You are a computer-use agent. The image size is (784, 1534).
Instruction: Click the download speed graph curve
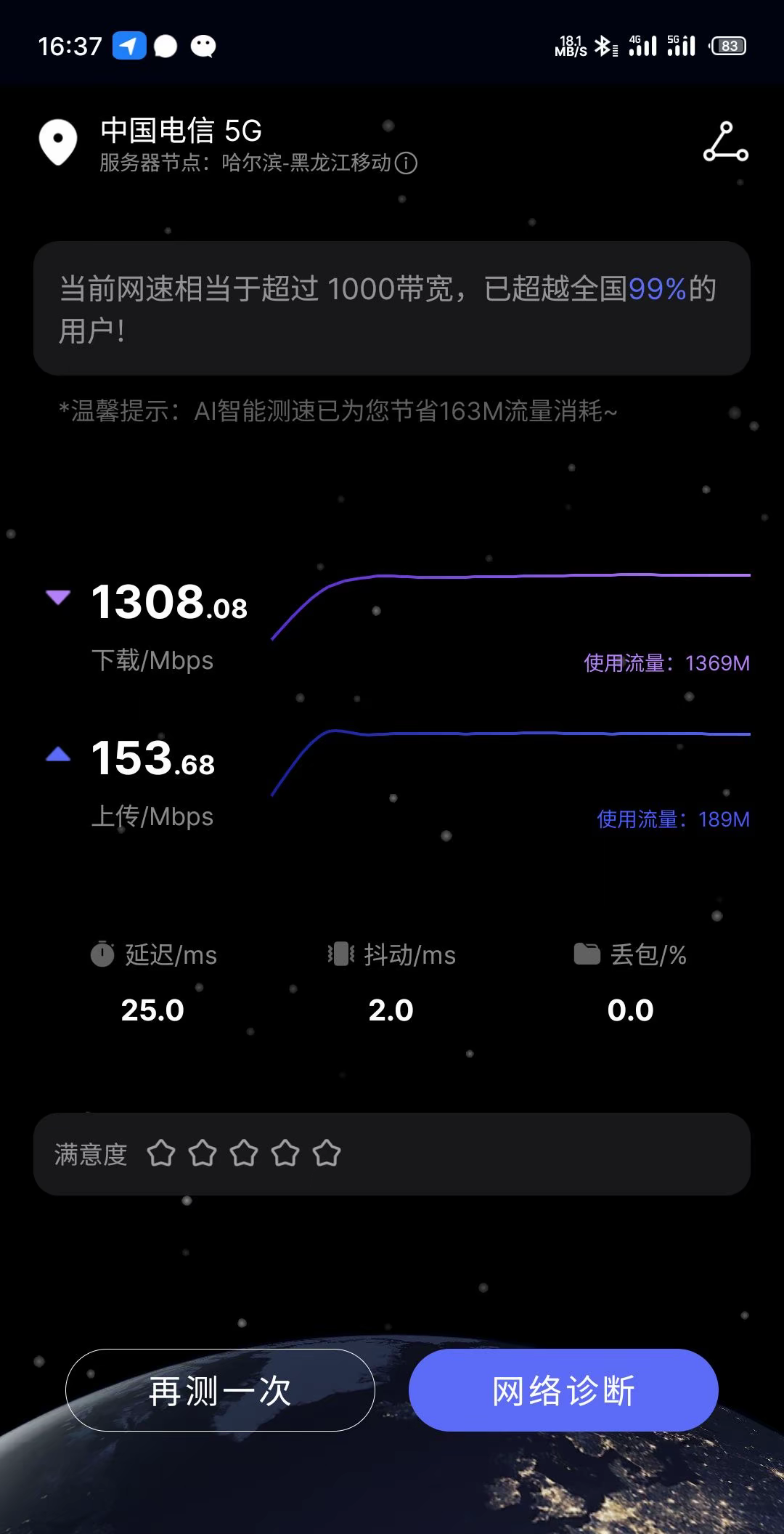[x=508, y=576]
